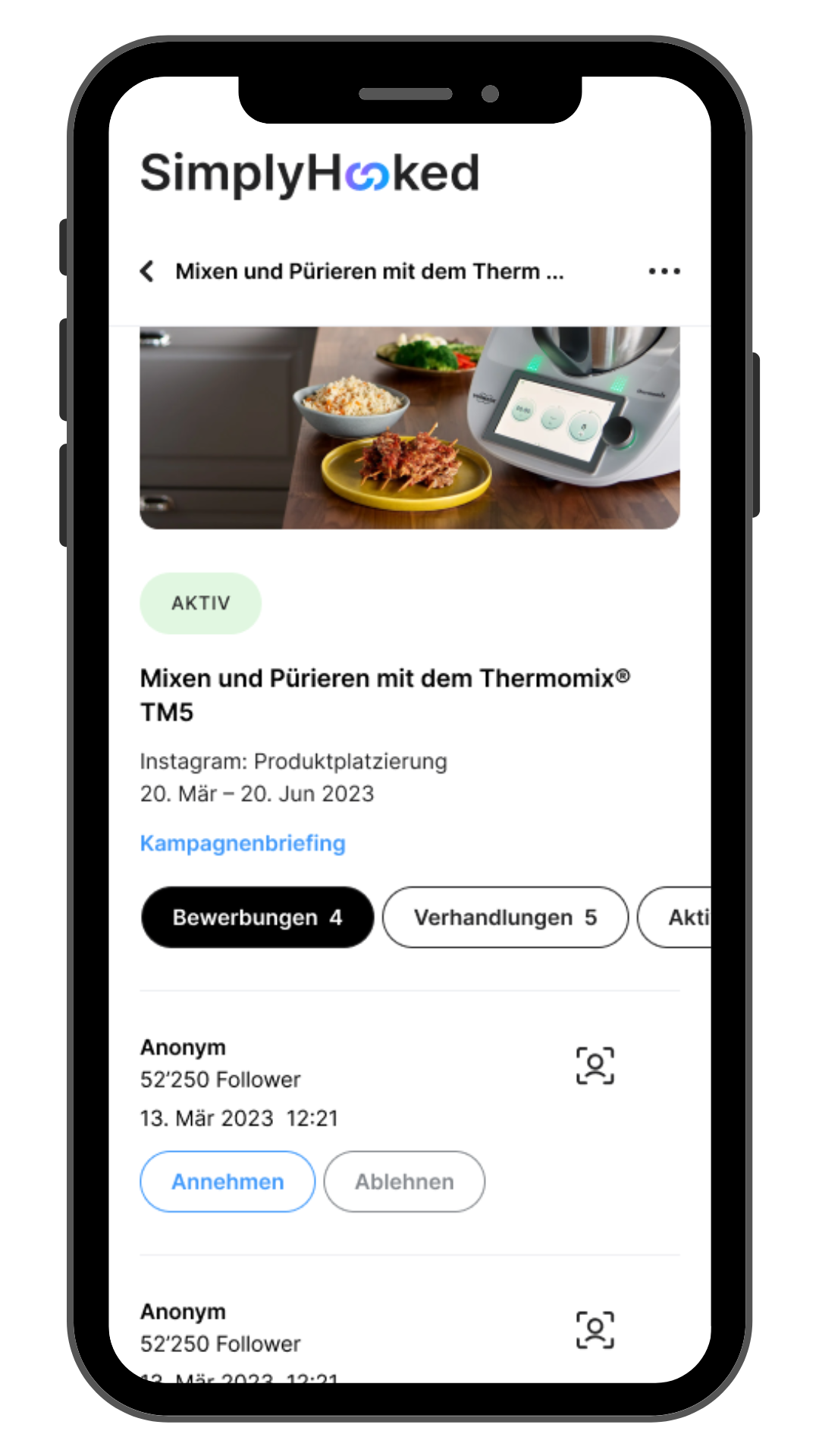The image size is (819, 1456).
Task: Select the Bewerbungen tab
Action: (257, 918)
